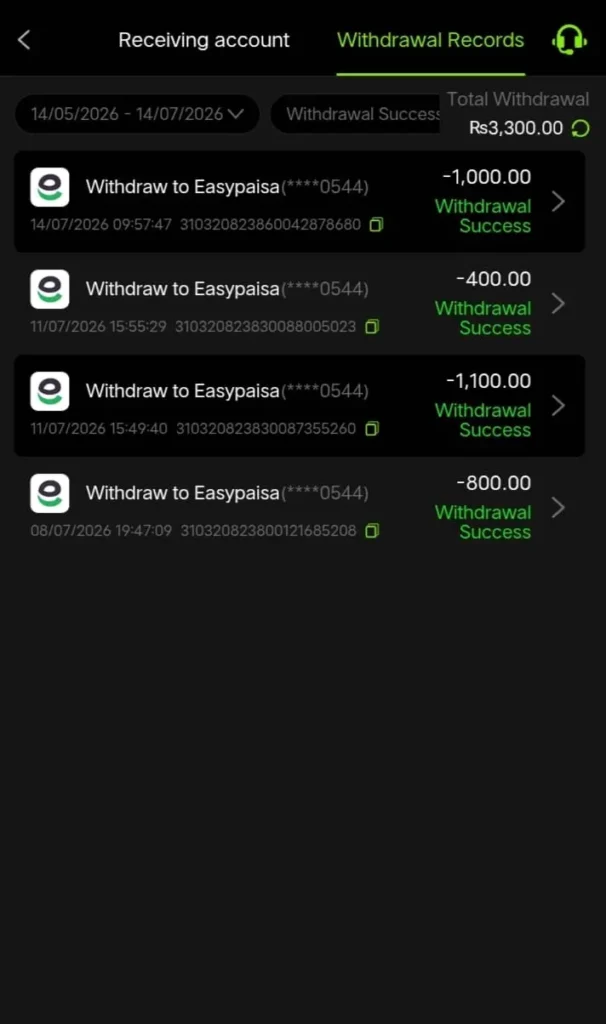Open customer support headset icon

[x=569, y=40]
